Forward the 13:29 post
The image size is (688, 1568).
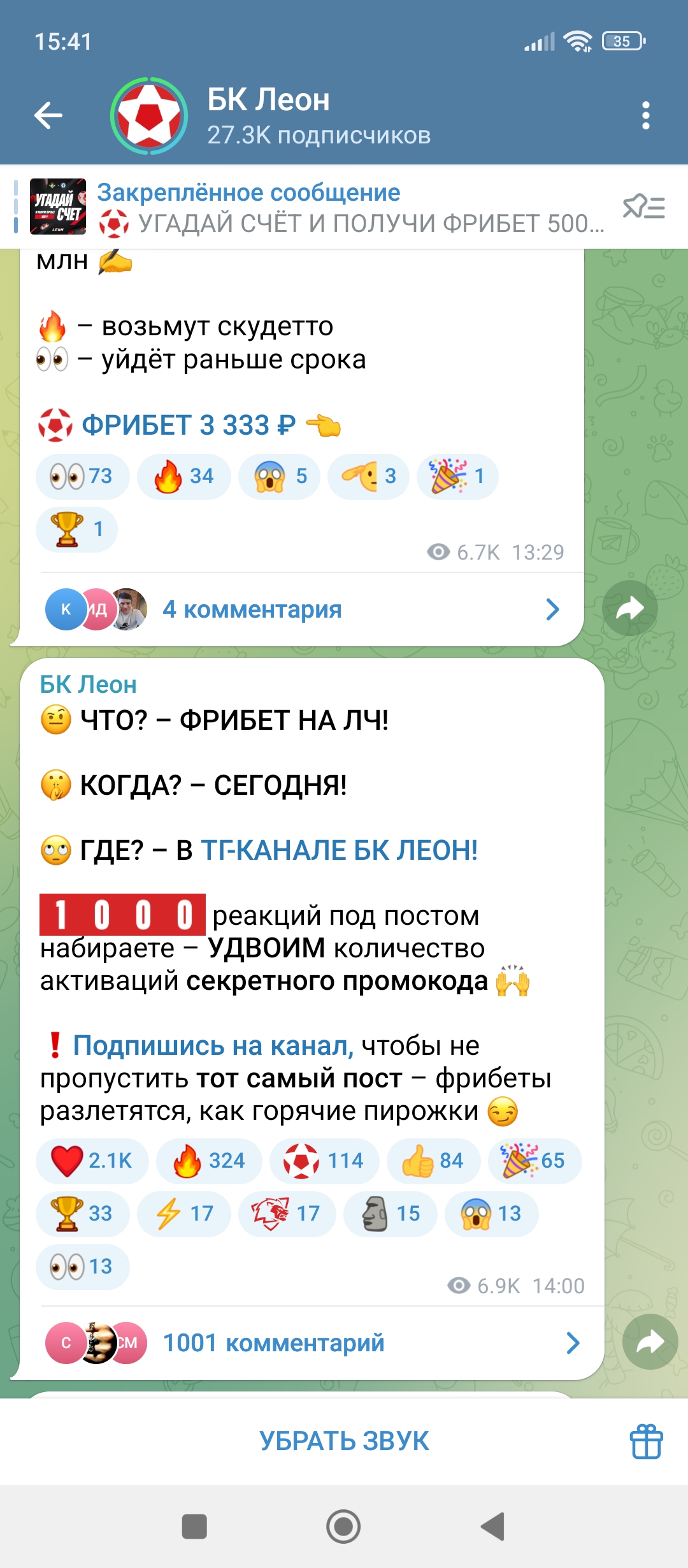[629, 608]
